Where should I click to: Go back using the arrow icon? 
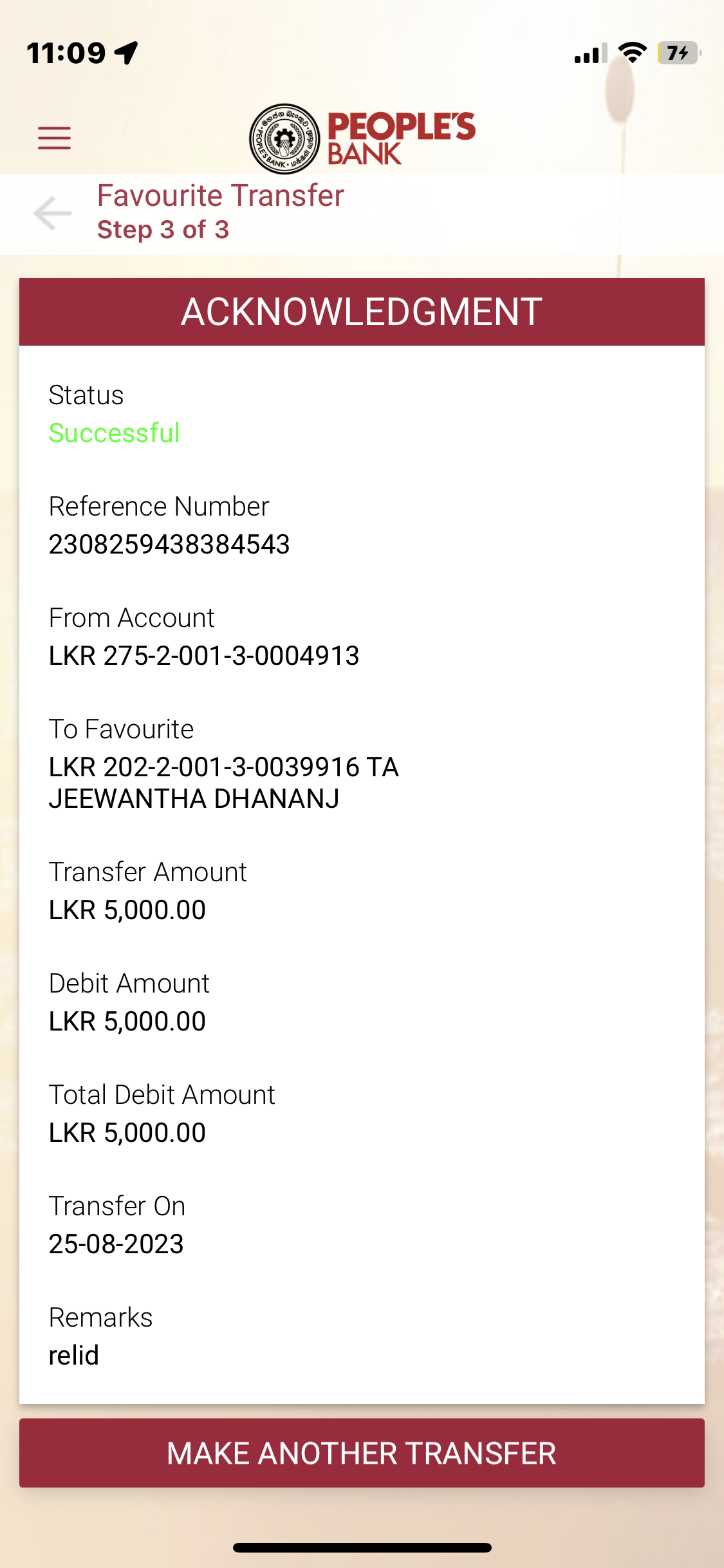[52, 213]
